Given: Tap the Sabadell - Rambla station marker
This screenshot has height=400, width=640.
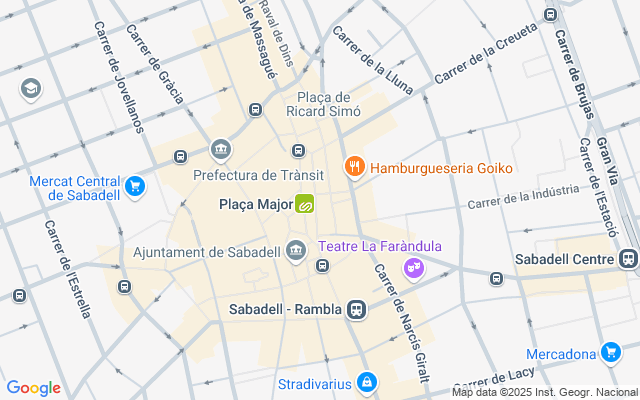Looking at the screenshot, I should tap(356, 310).
